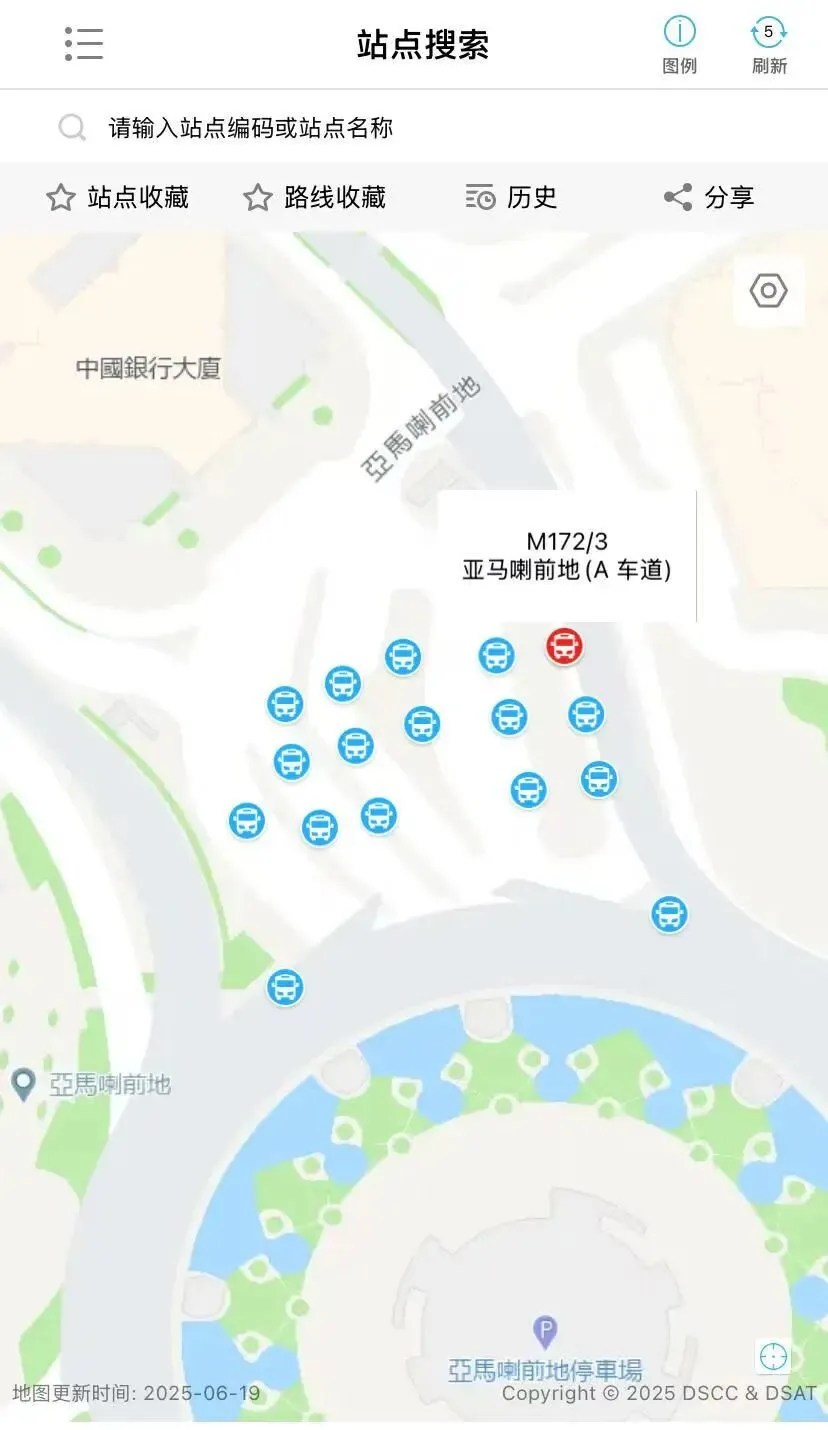Tap the 分享 share button
828x1430 pixels.
[x=709, y=197]
